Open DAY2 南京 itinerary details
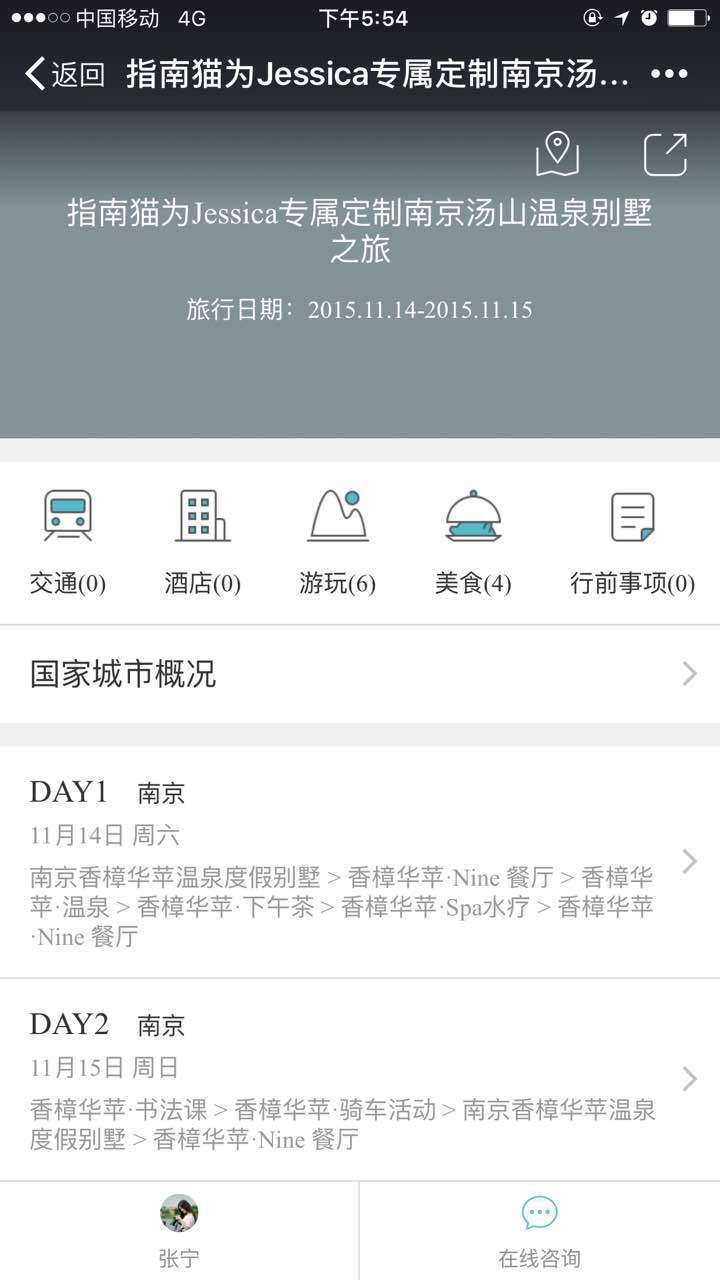The height and width of the screenshot is (1280, 720). 360,1080
